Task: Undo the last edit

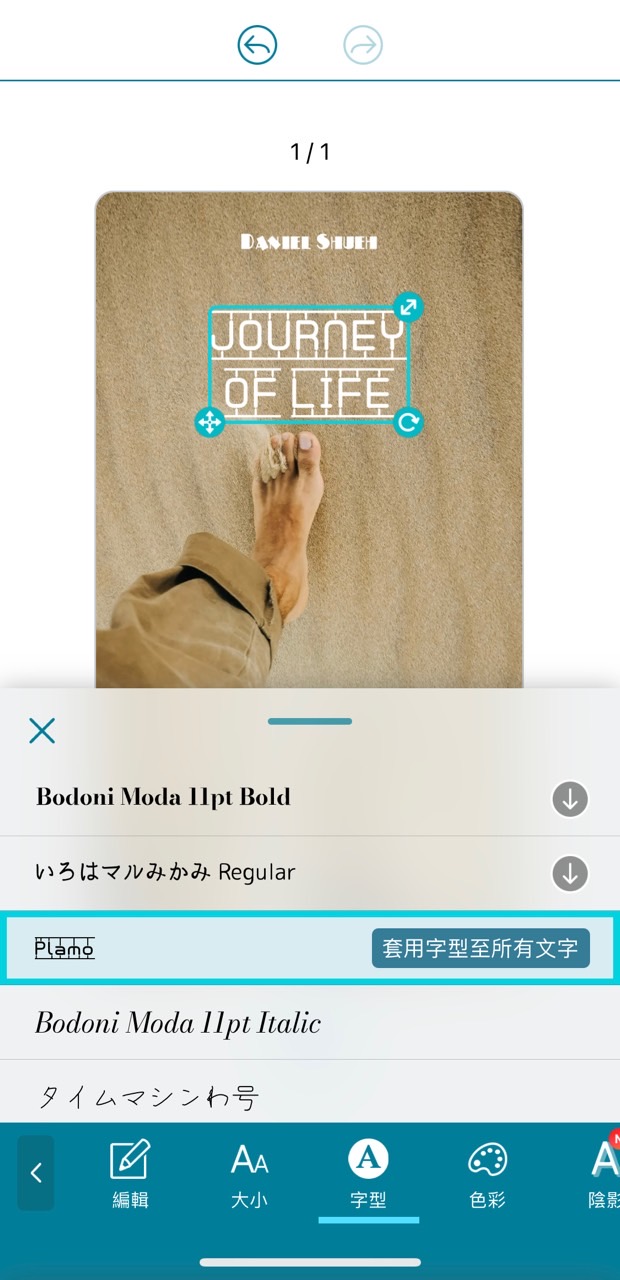Action: [257, 45]
